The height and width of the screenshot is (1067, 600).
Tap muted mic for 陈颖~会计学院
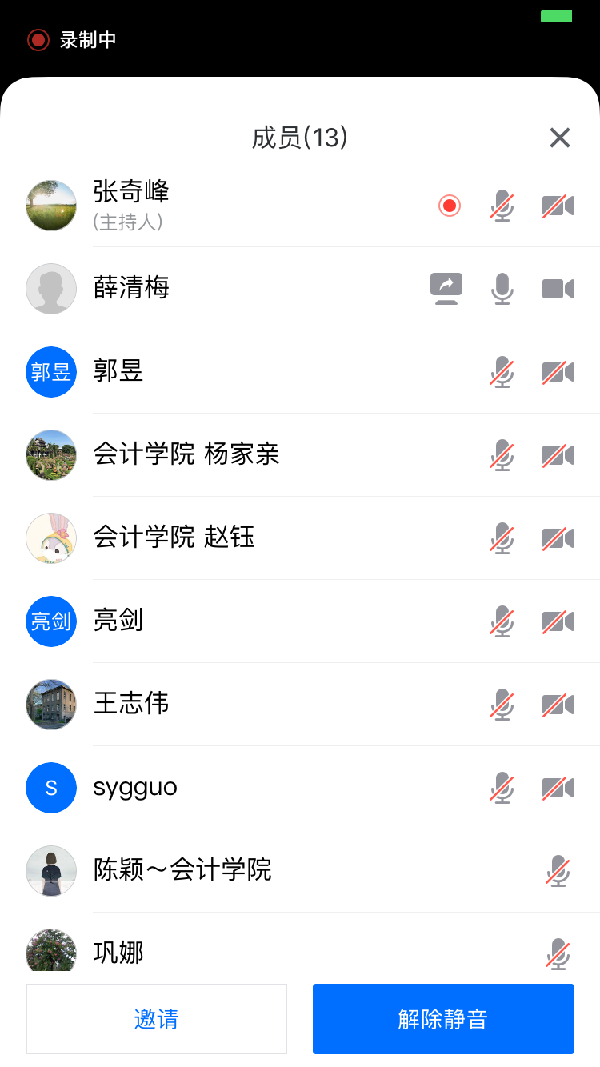[558, 870]
